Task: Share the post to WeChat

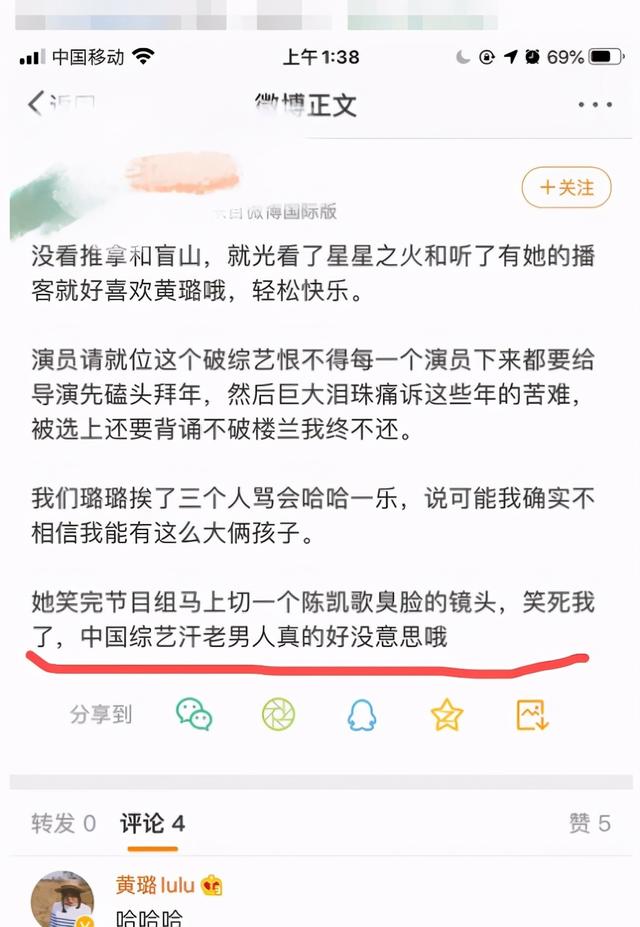Action: (194, 714)
